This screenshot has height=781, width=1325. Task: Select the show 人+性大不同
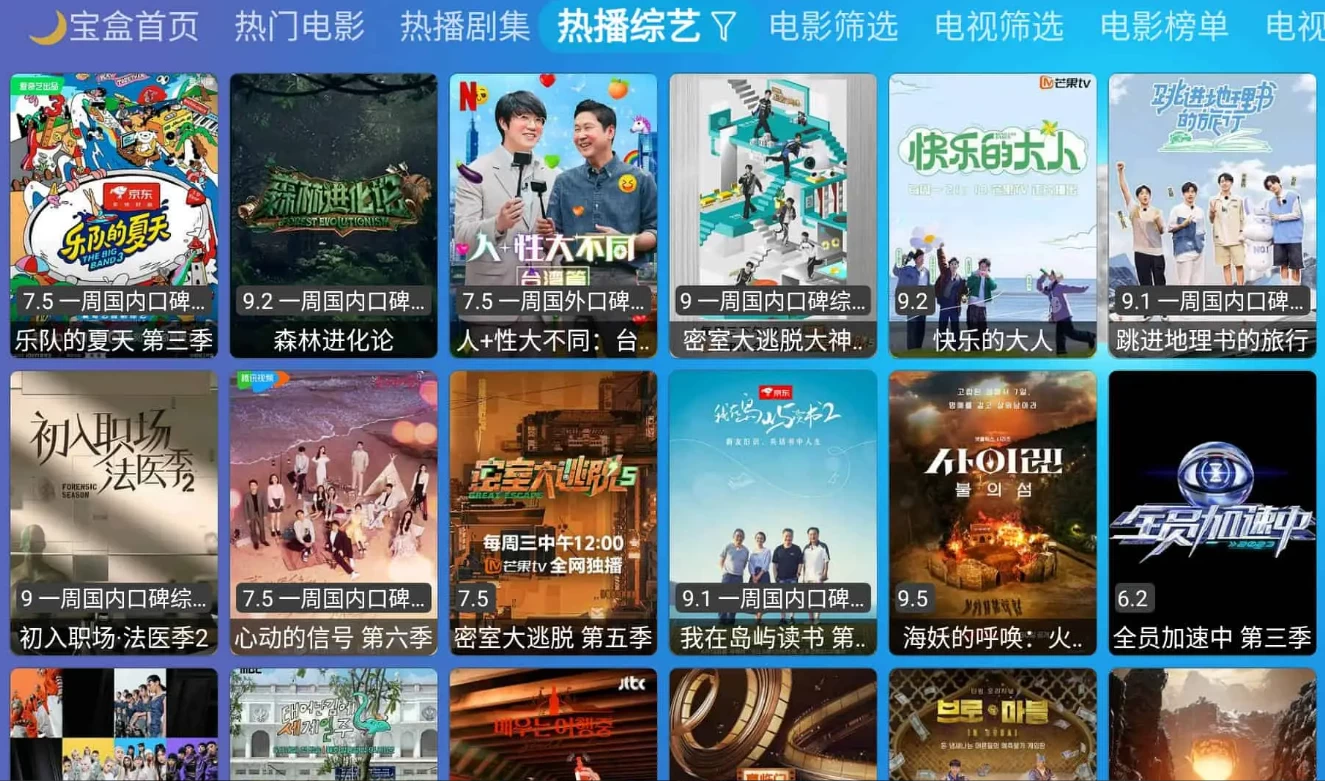tap(553, 215)
